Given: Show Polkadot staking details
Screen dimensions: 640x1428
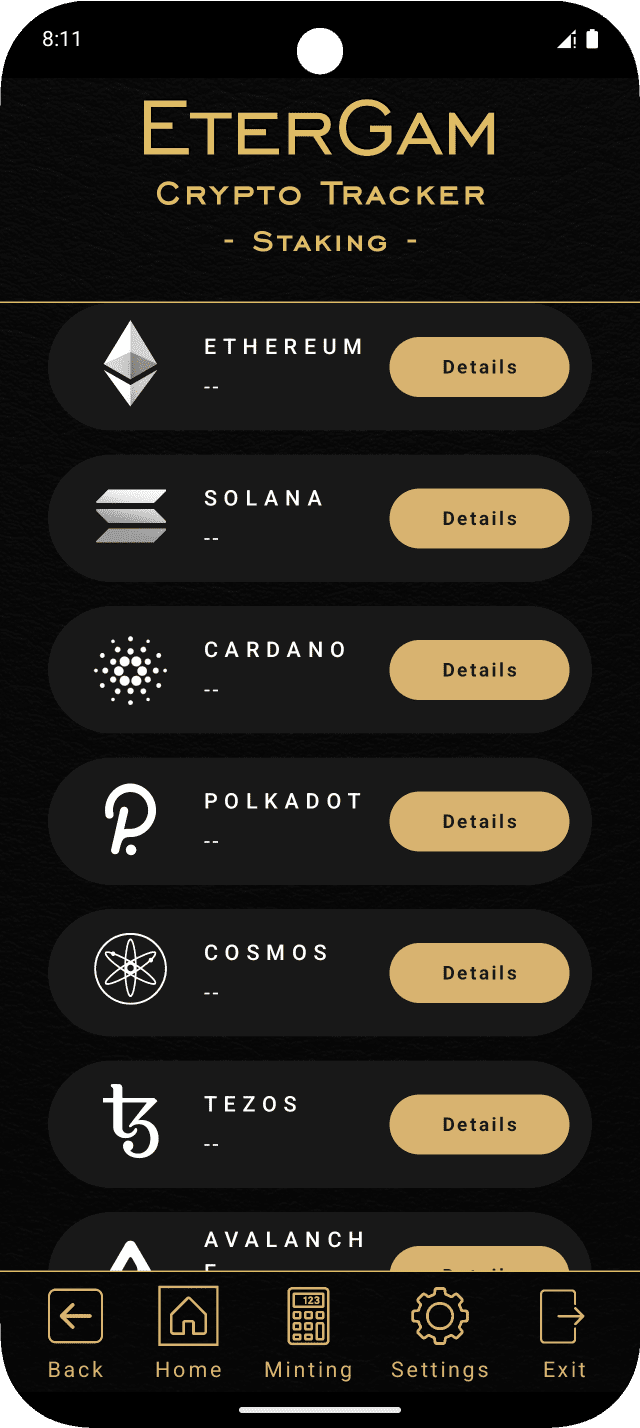Looking at the screenshot, I should click(479, 821).
